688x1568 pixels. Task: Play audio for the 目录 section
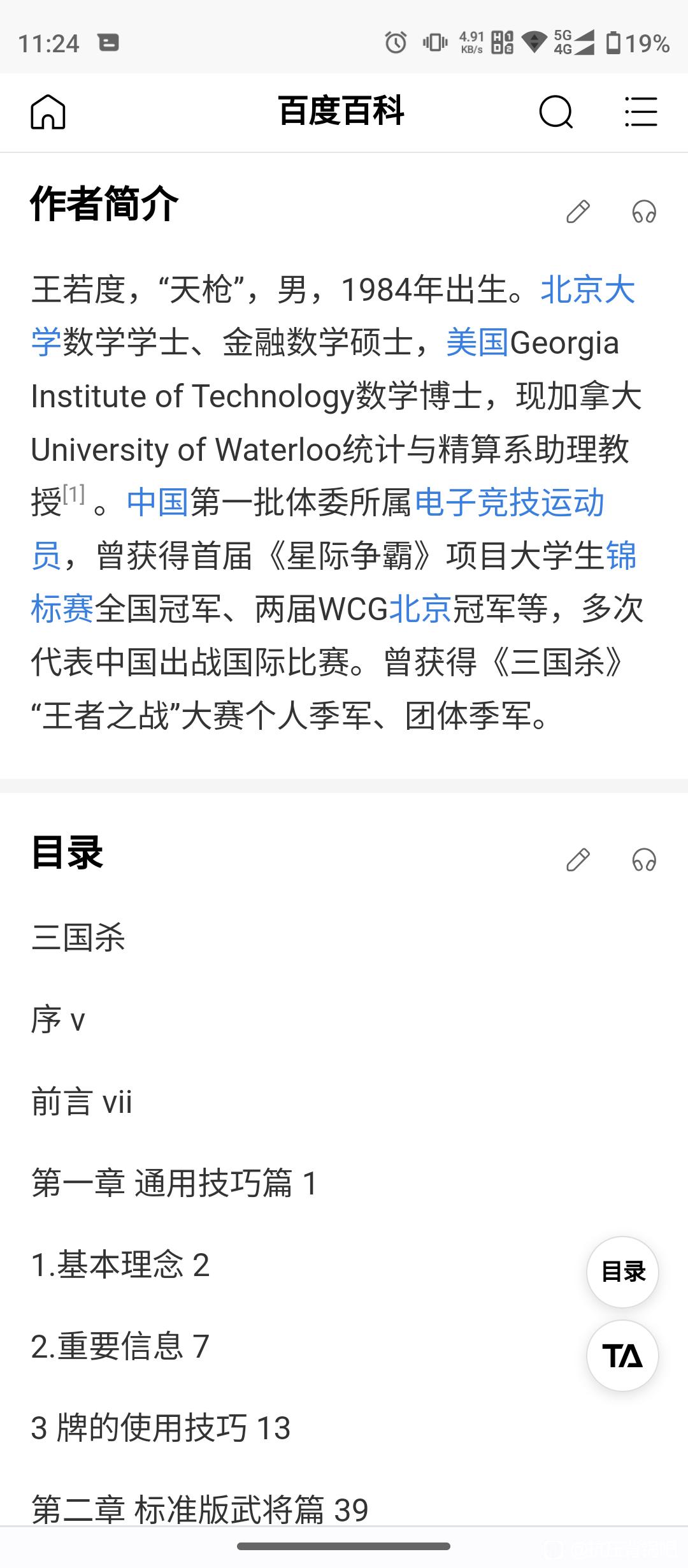click(x=644, y=860)
